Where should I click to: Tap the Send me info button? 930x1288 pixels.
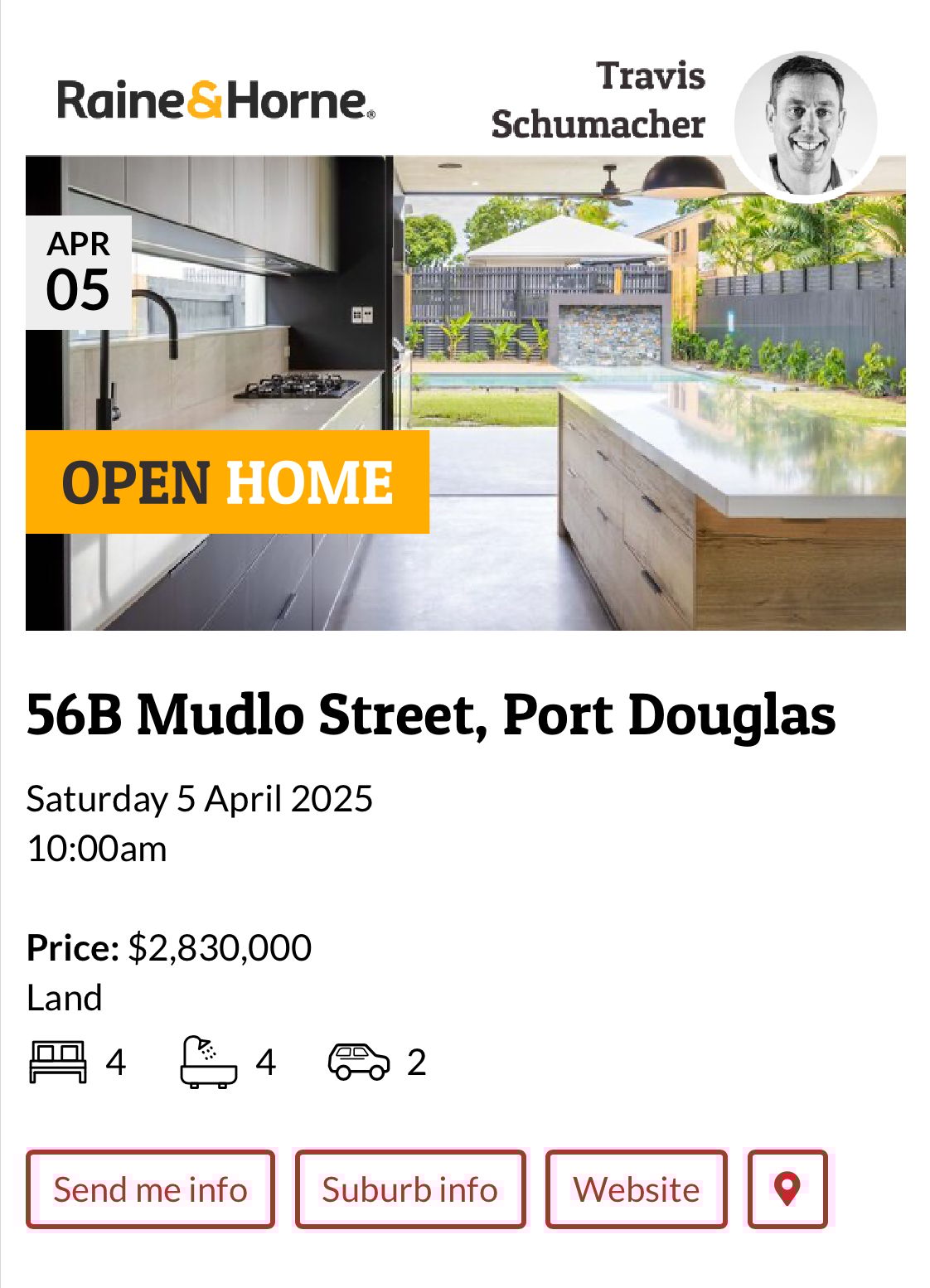tap(150, 1189)
